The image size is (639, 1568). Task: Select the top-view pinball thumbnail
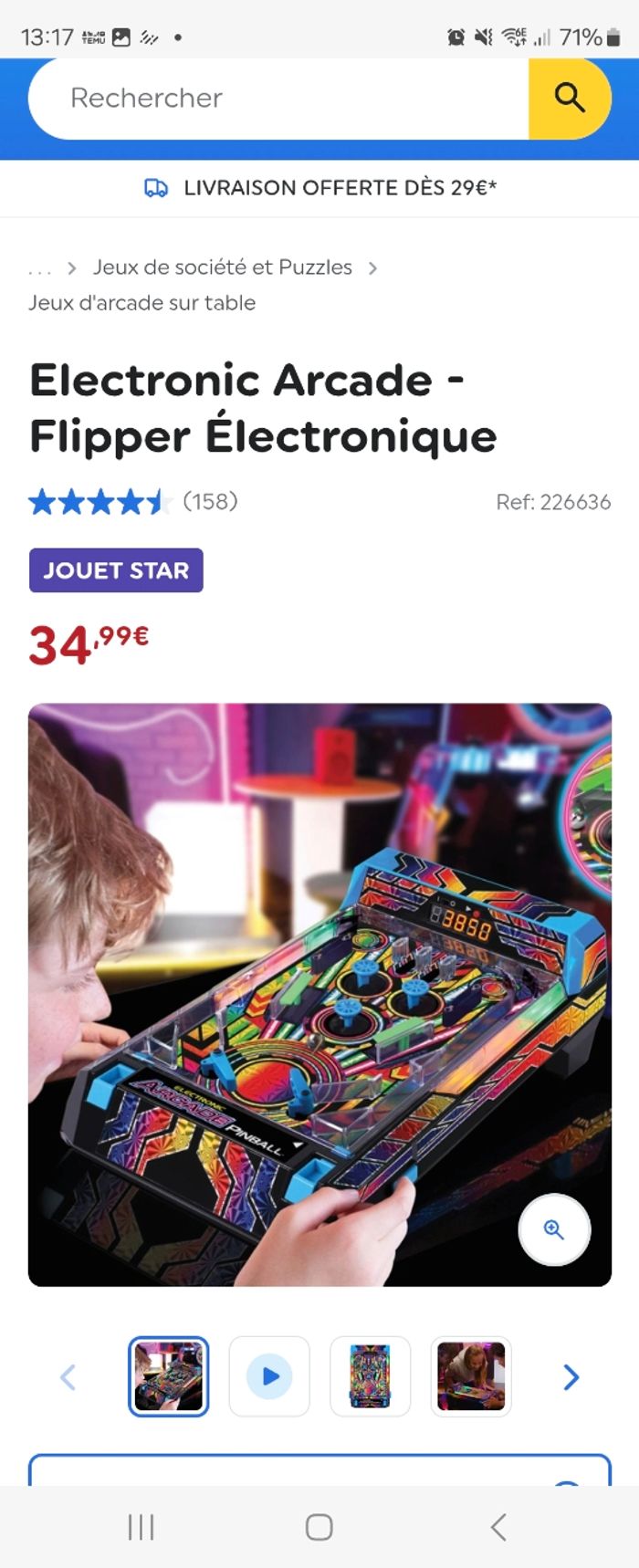pos(370,1376)
